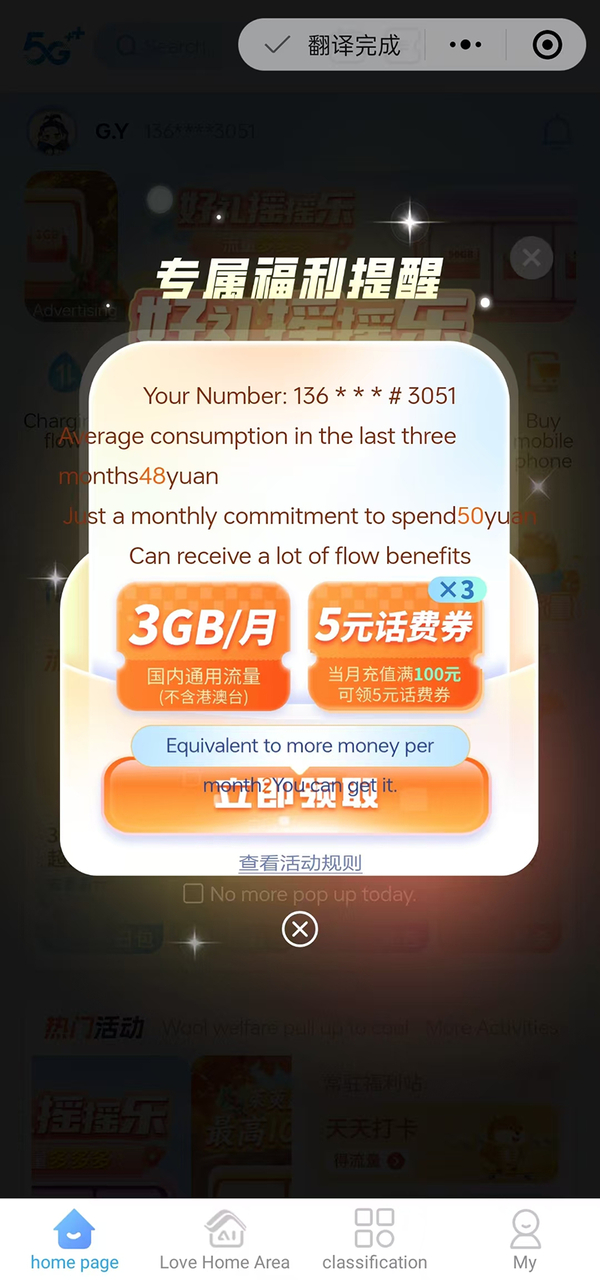Switch to the Love Home Area tab
The width and height of the screenshot is (600, 1280).
225,1240
